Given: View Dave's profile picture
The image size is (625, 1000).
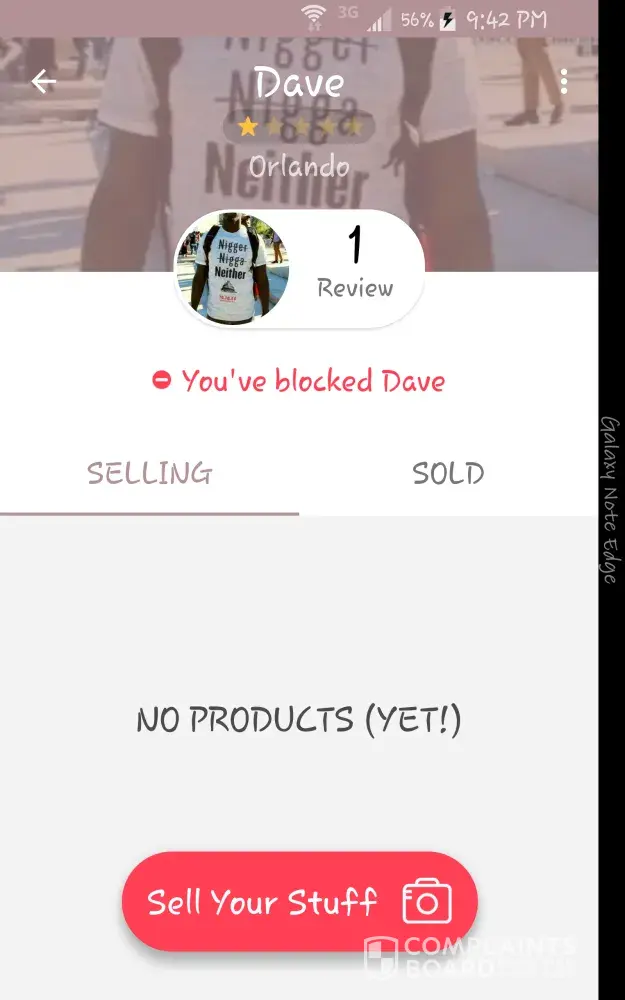Looking at the screenshot, I should pyautogui.click(x=233, y=268).
